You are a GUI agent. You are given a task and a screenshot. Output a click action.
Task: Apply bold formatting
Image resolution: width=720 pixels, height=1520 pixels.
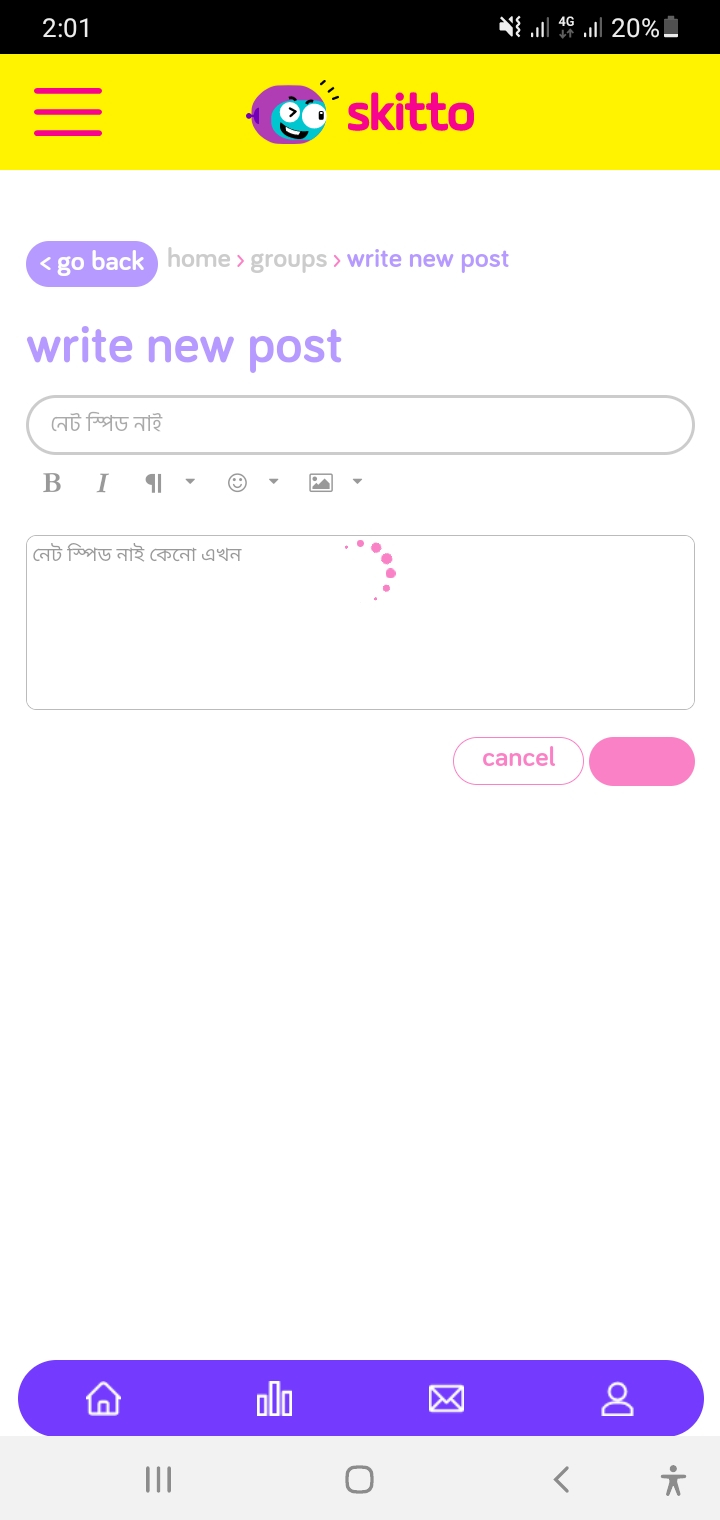(52, 483)
